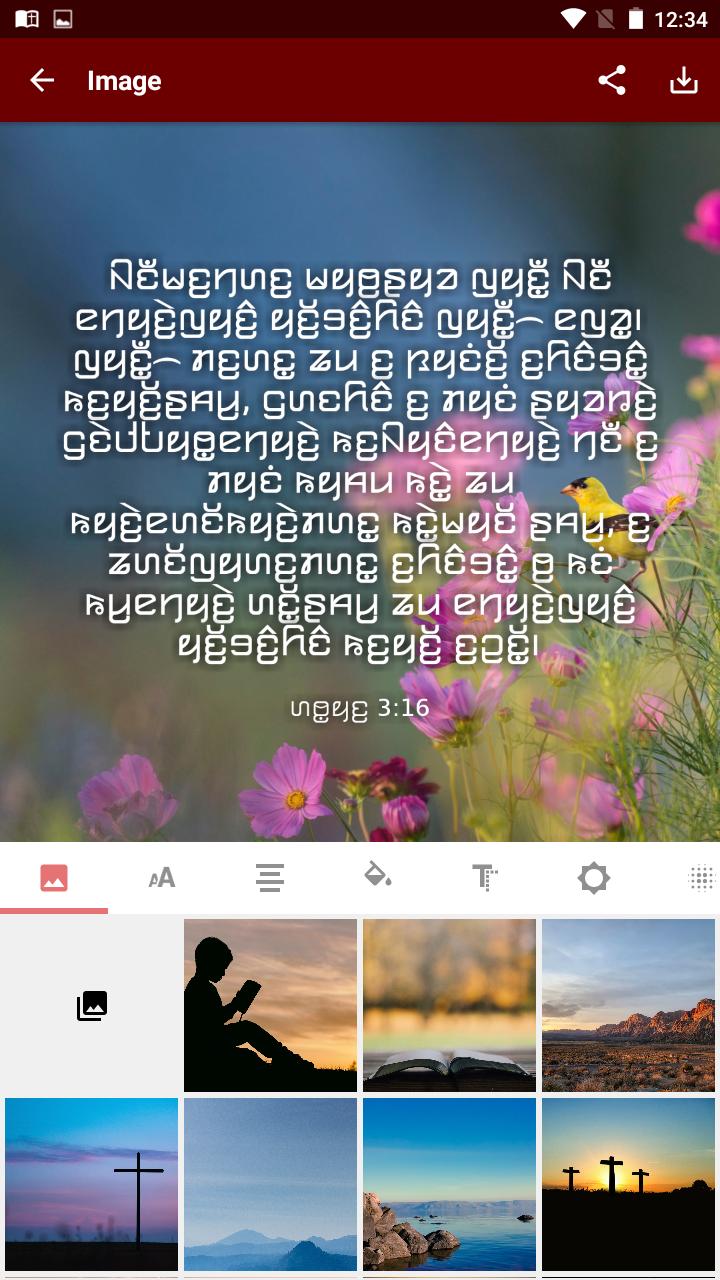Select the open Bible background
The height and width of the screenshot is (1280, 720).
[x=449, y=1006]
